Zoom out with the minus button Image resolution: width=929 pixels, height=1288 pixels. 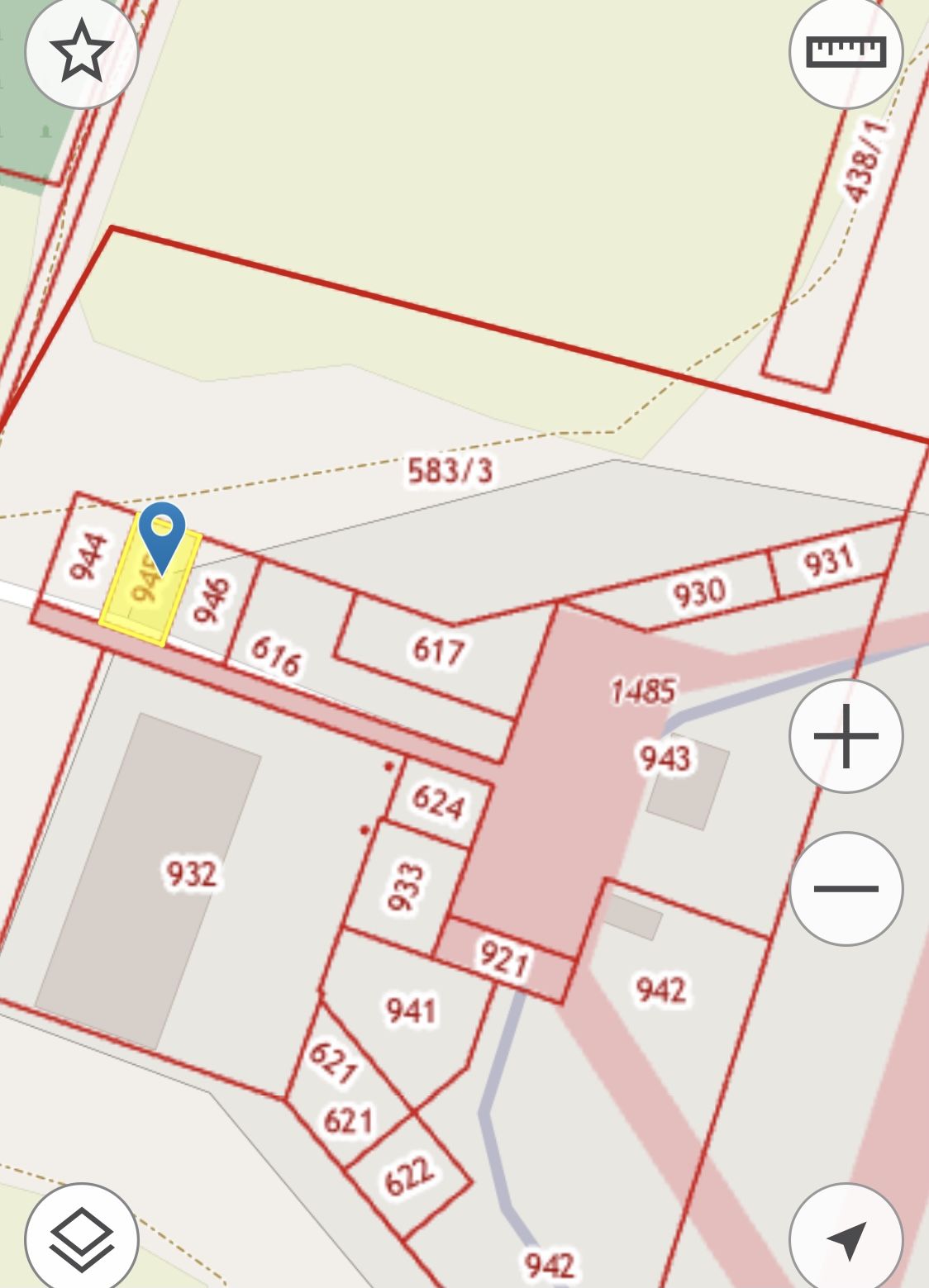tap(846, 888)
